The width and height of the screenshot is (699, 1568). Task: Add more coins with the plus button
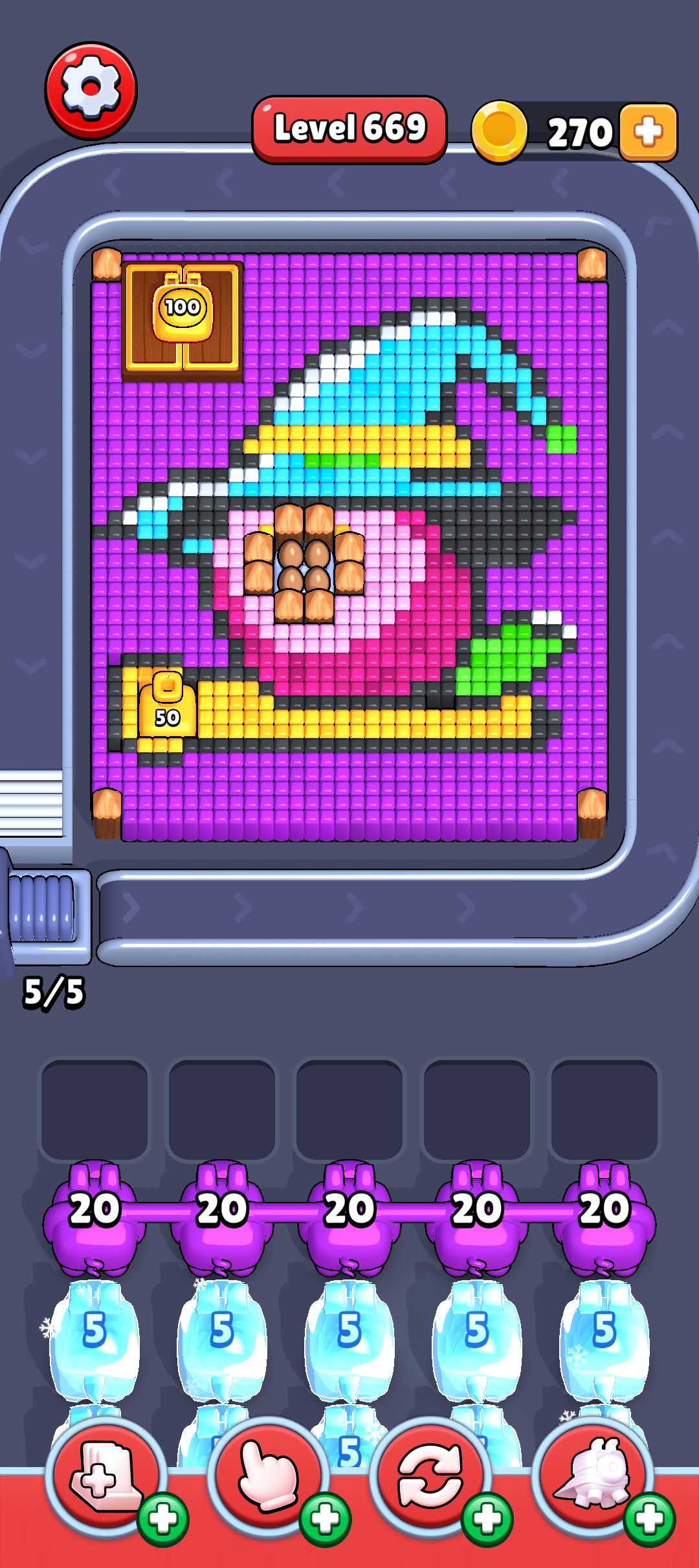click(648, 132)
